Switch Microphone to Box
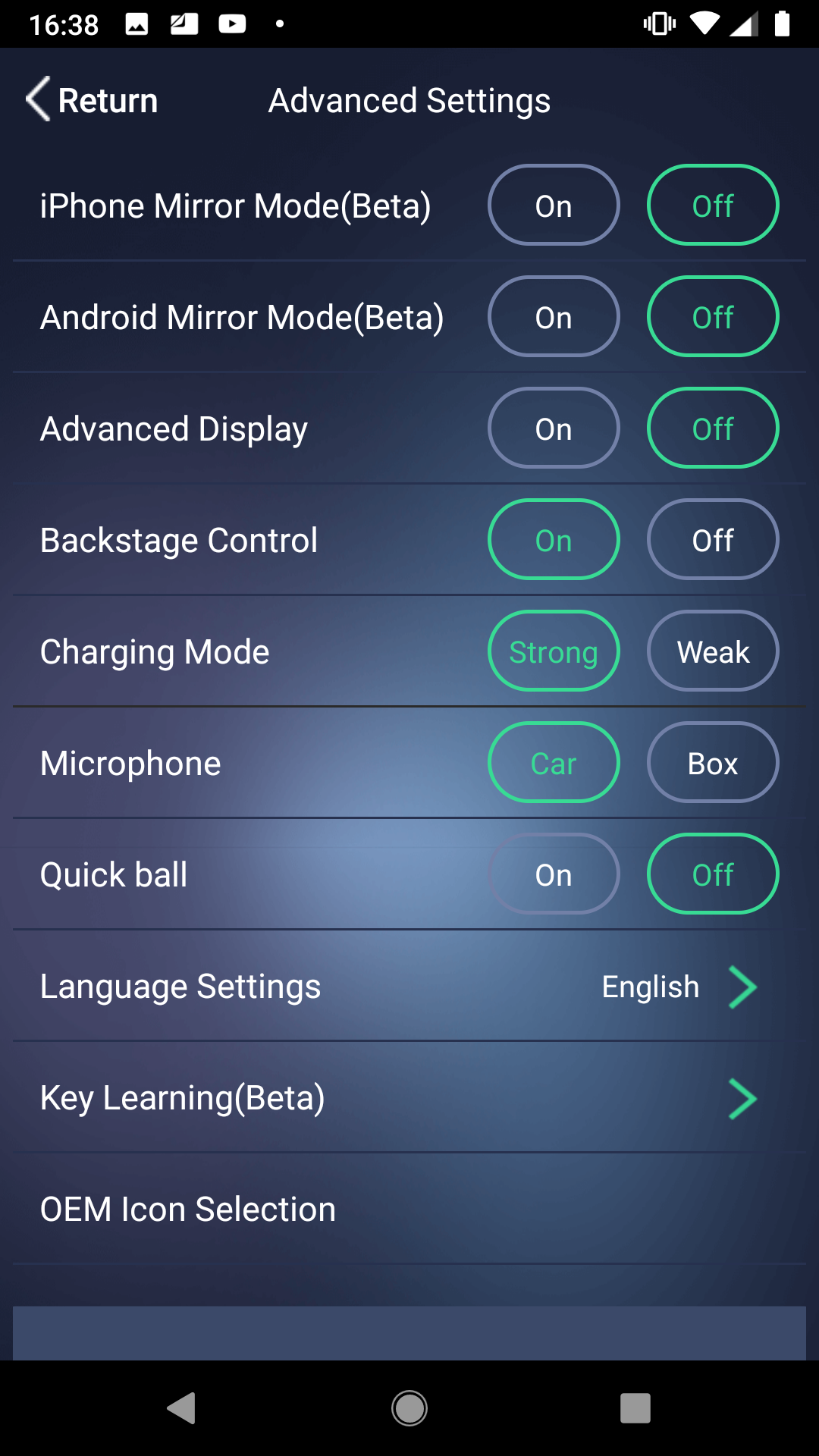The width and height of the screenshot is (819, 1456). (713, 763)
